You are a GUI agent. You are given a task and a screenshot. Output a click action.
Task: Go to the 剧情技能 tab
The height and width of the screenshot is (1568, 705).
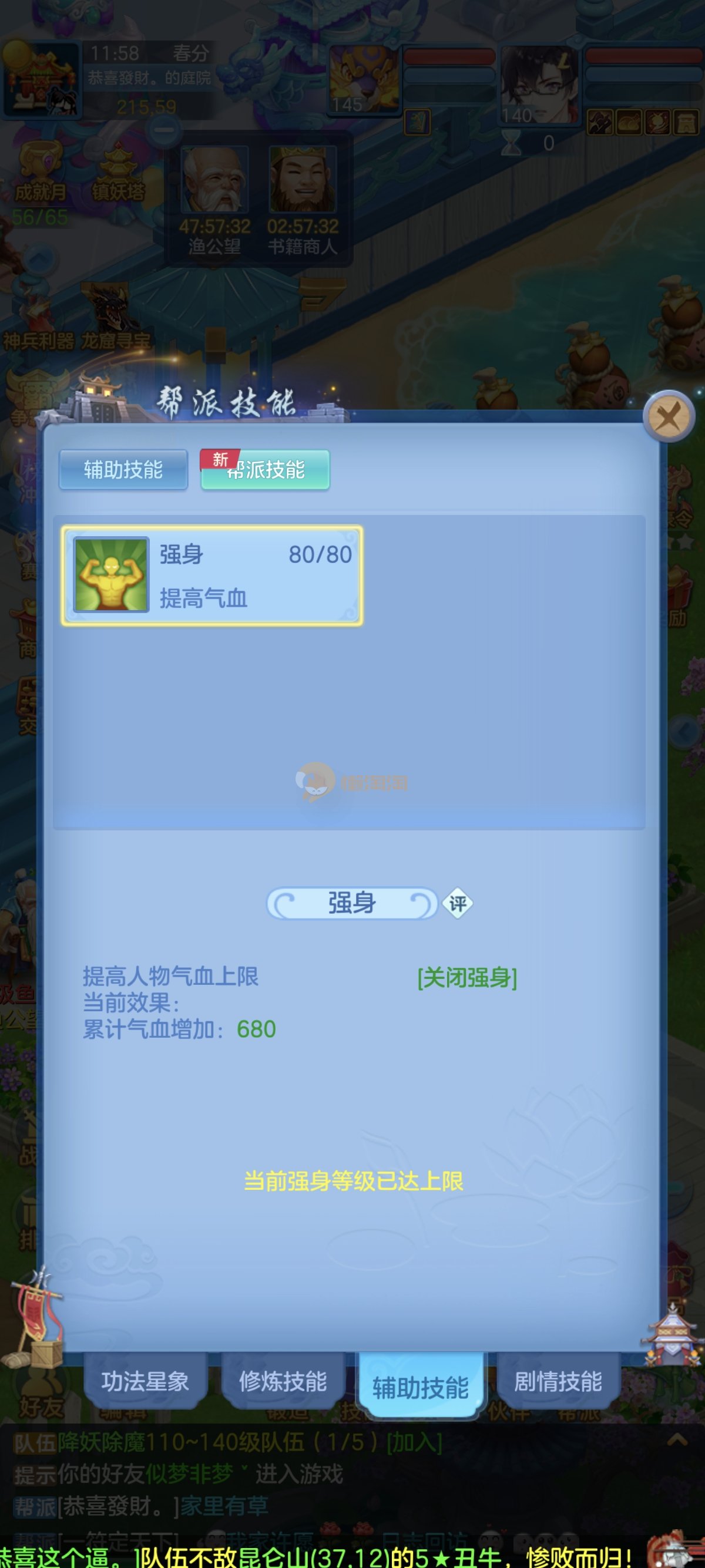point(558,1381)
